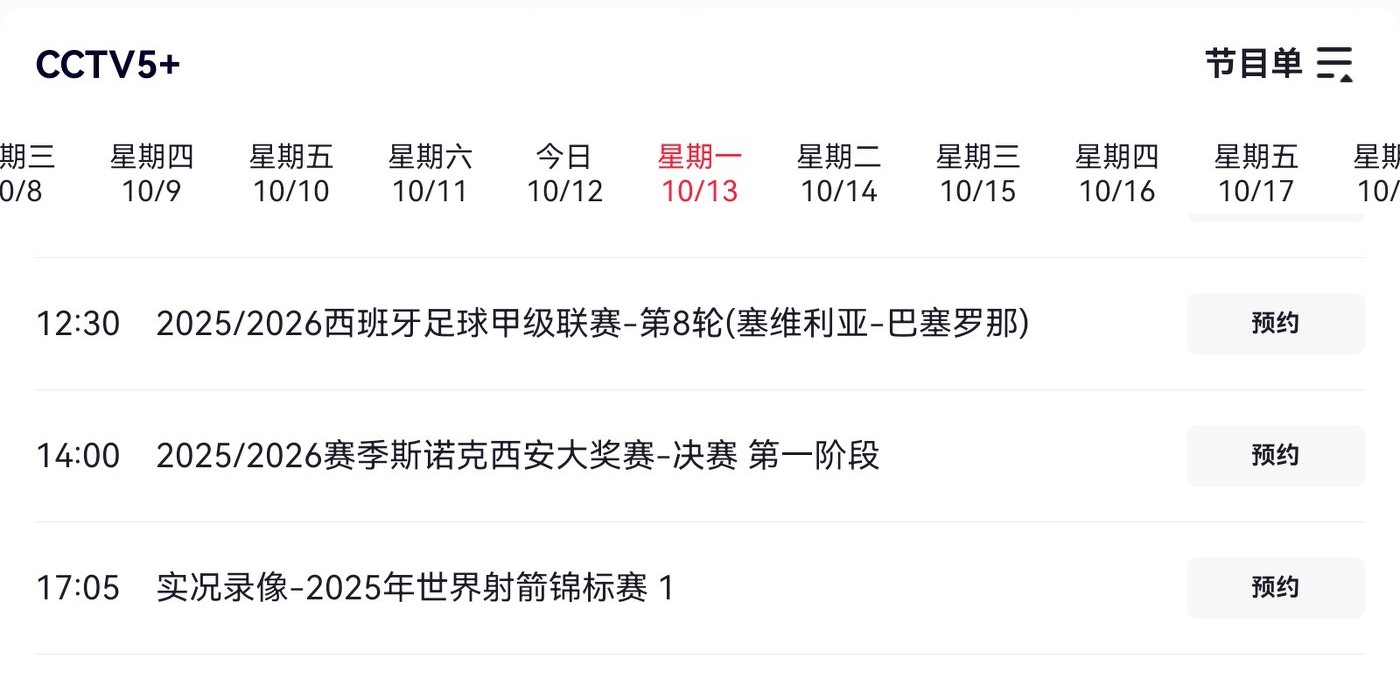View 星期六 10/11 program schedule
The image size is (1400, 675).
(430, 174)
